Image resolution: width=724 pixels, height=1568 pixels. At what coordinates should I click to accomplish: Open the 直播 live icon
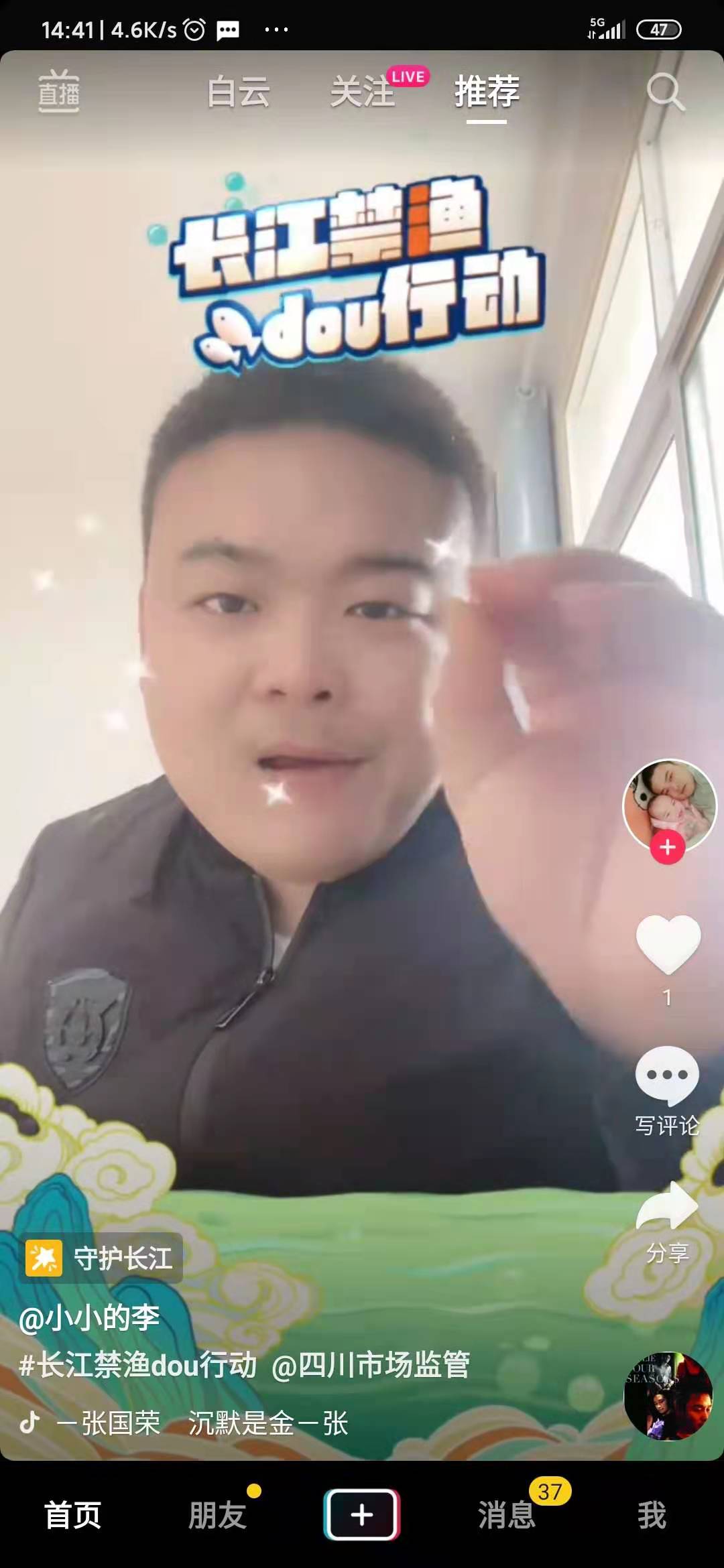click(59, 91)
